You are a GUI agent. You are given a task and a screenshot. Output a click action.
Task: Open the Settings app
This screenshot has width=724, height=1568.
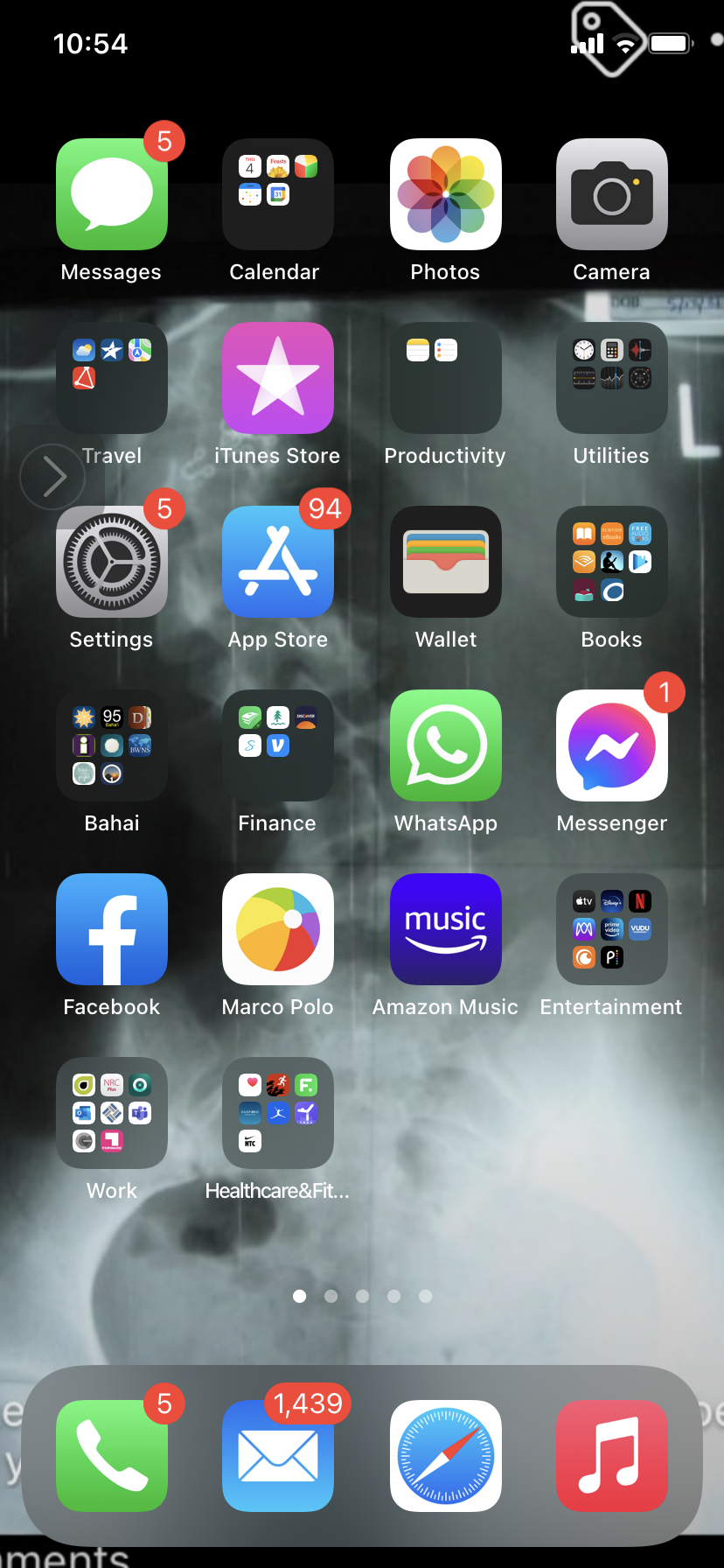coord(112,562)
